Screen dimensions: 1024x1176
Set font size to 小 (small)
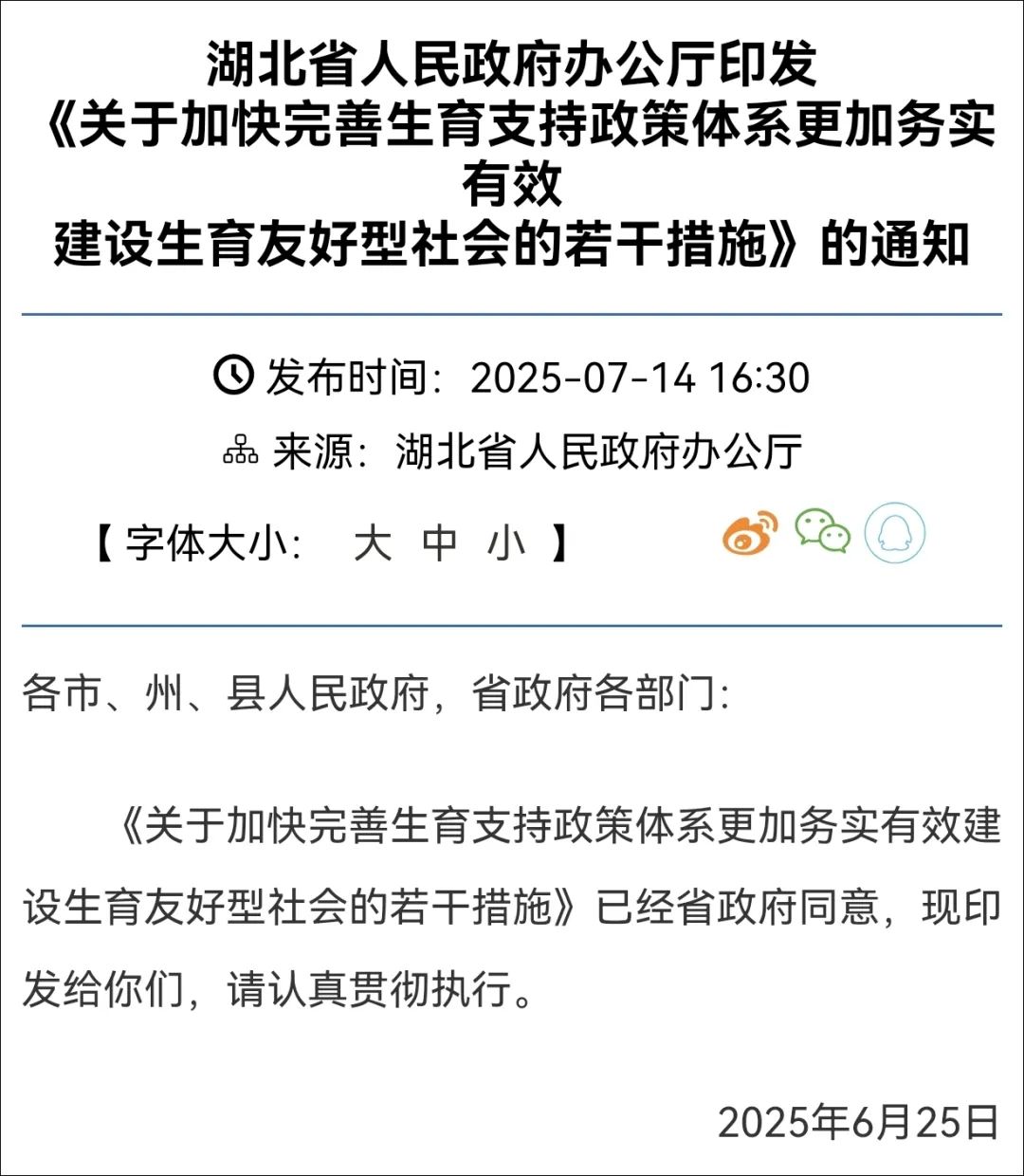tap(506, 543)
